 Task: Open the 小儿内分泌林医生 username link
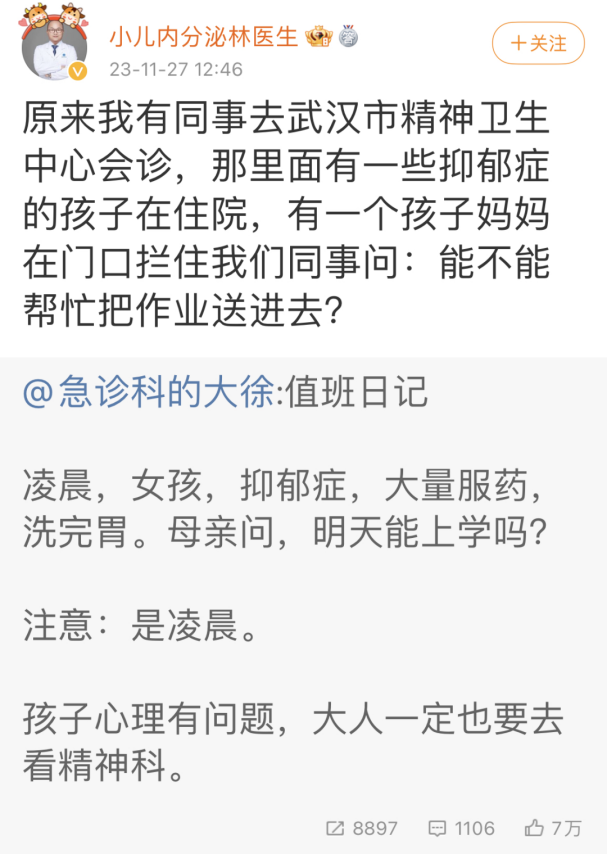pos(204,38)
